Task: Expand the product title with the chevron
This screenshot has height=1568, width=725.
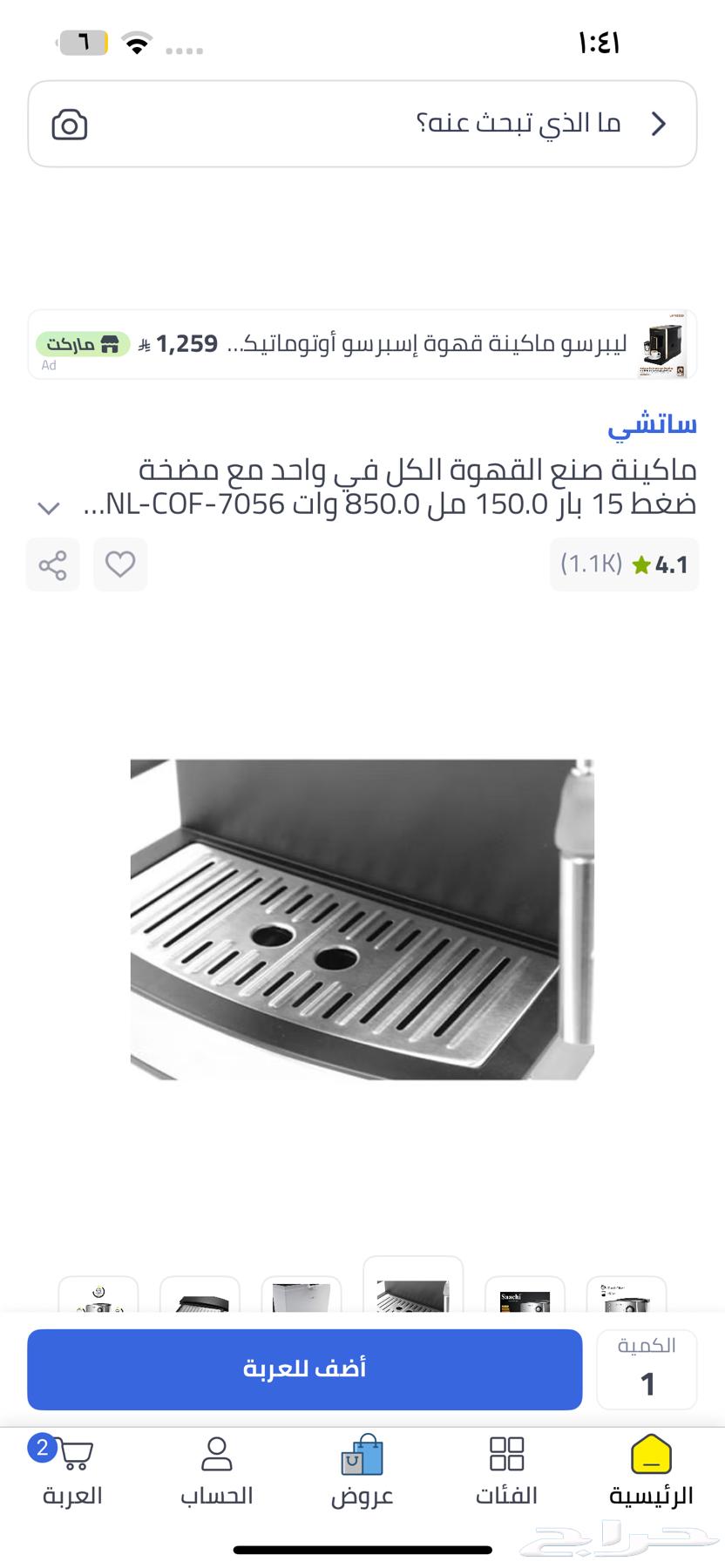Action: [x=49, y=507]
